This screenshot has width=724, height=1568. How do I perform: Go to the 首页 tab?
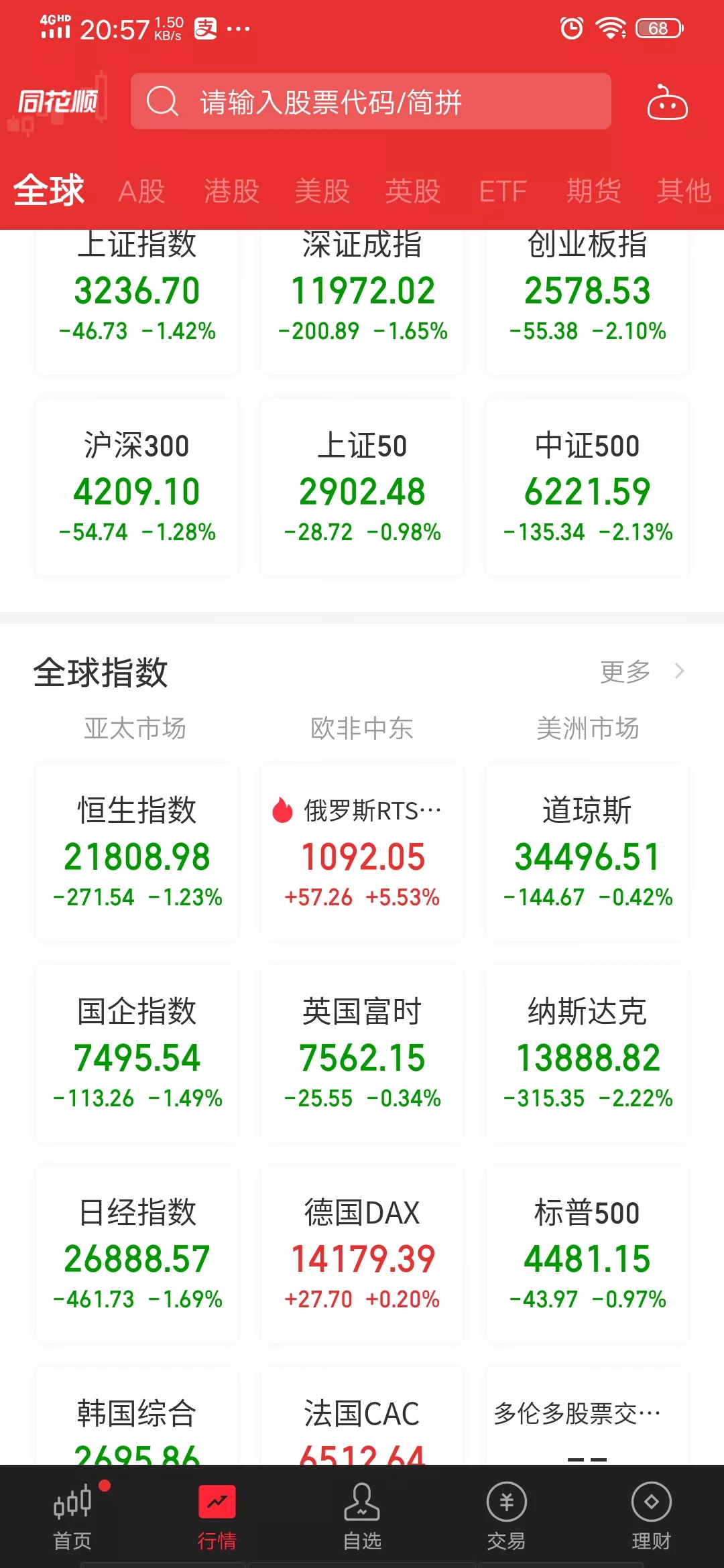tap(72, 1517)
